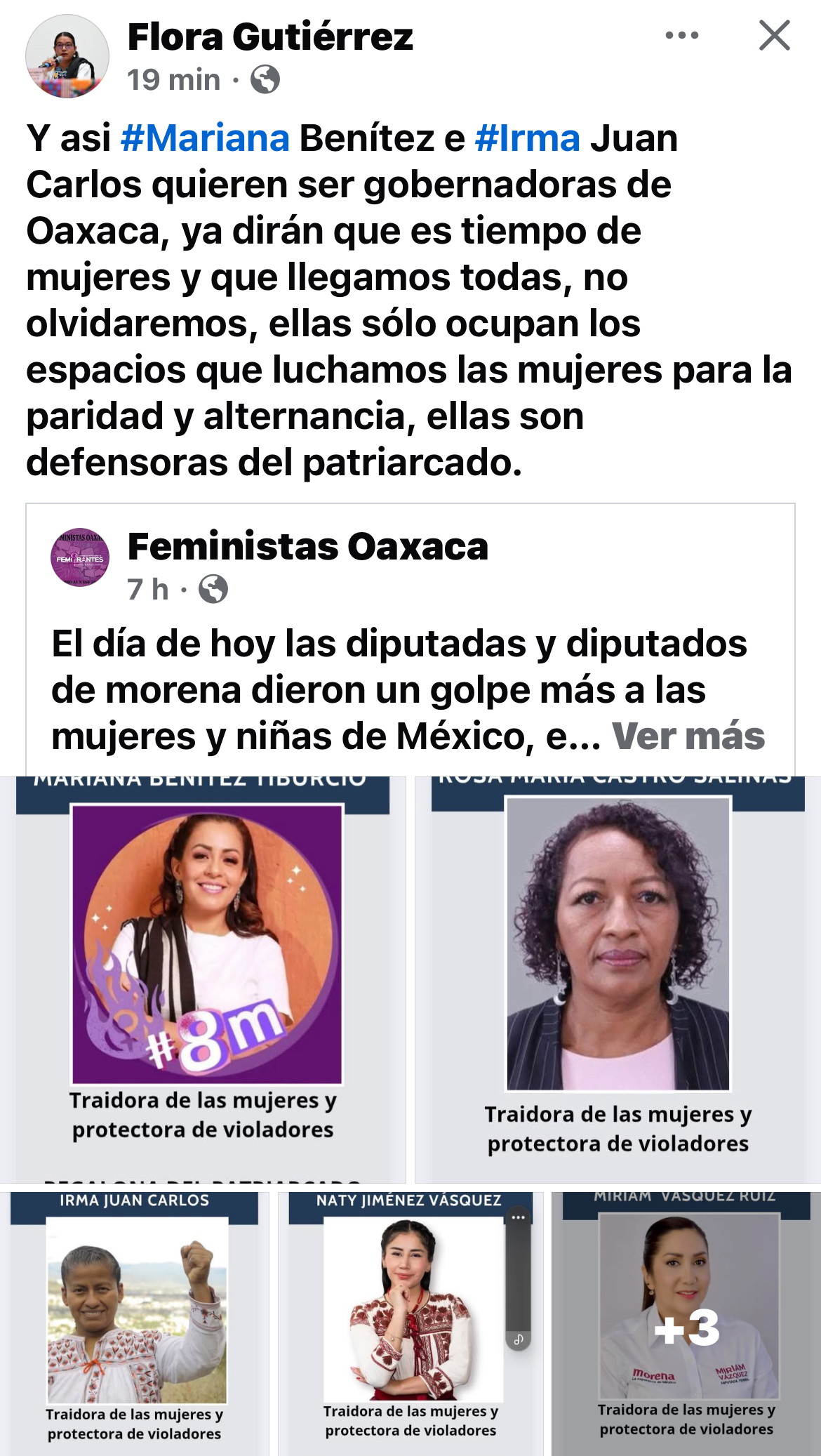Close the post with the X button

point(774,35)
